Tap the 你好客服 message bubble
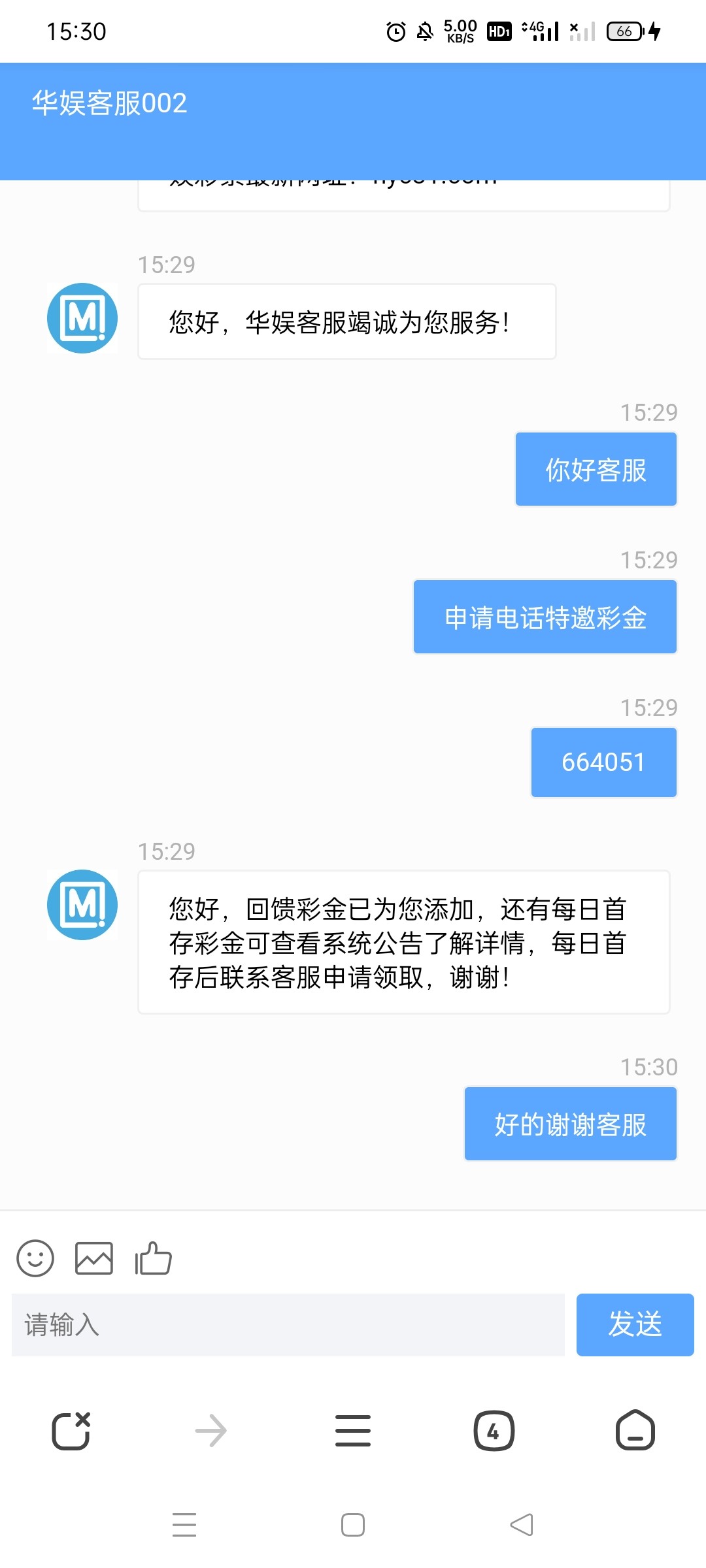The image size is (706, 1568). point(596,469)
